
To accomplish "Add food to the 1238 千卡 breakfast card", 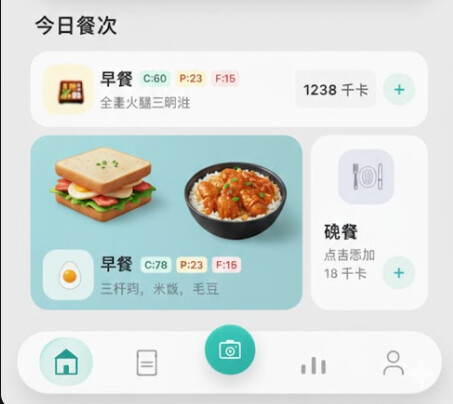I will [399, 89].
